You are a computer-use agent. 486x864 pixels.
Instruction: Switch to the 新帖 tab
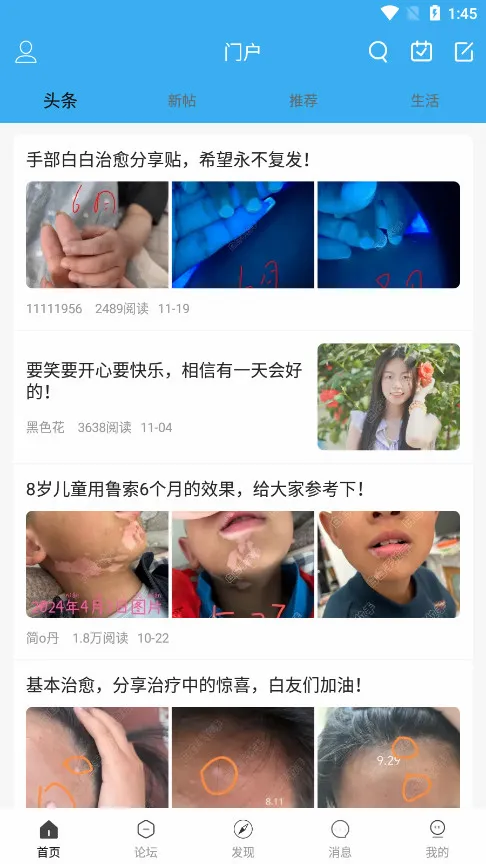[182, 101]
